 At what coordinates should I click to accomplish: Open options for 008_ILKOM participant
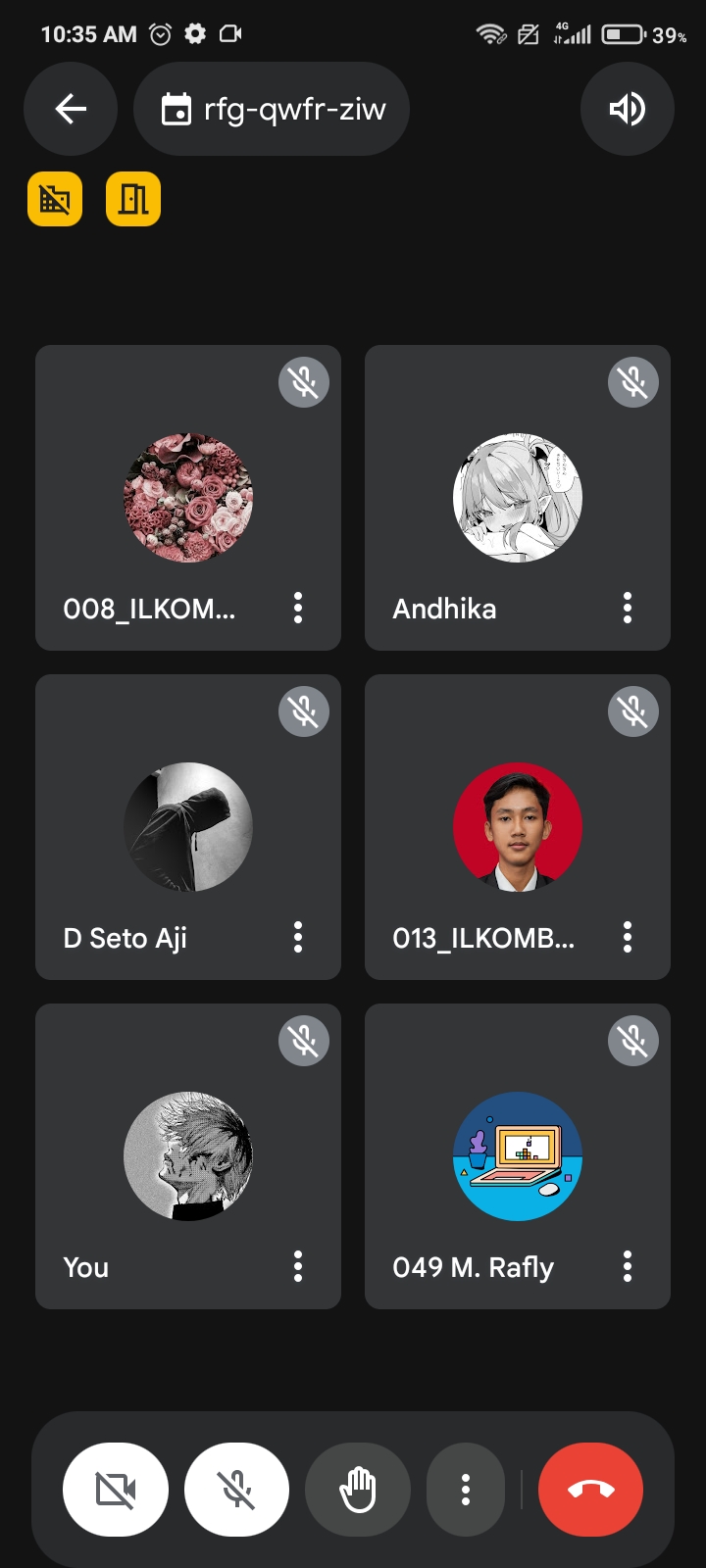coord(298,609)
